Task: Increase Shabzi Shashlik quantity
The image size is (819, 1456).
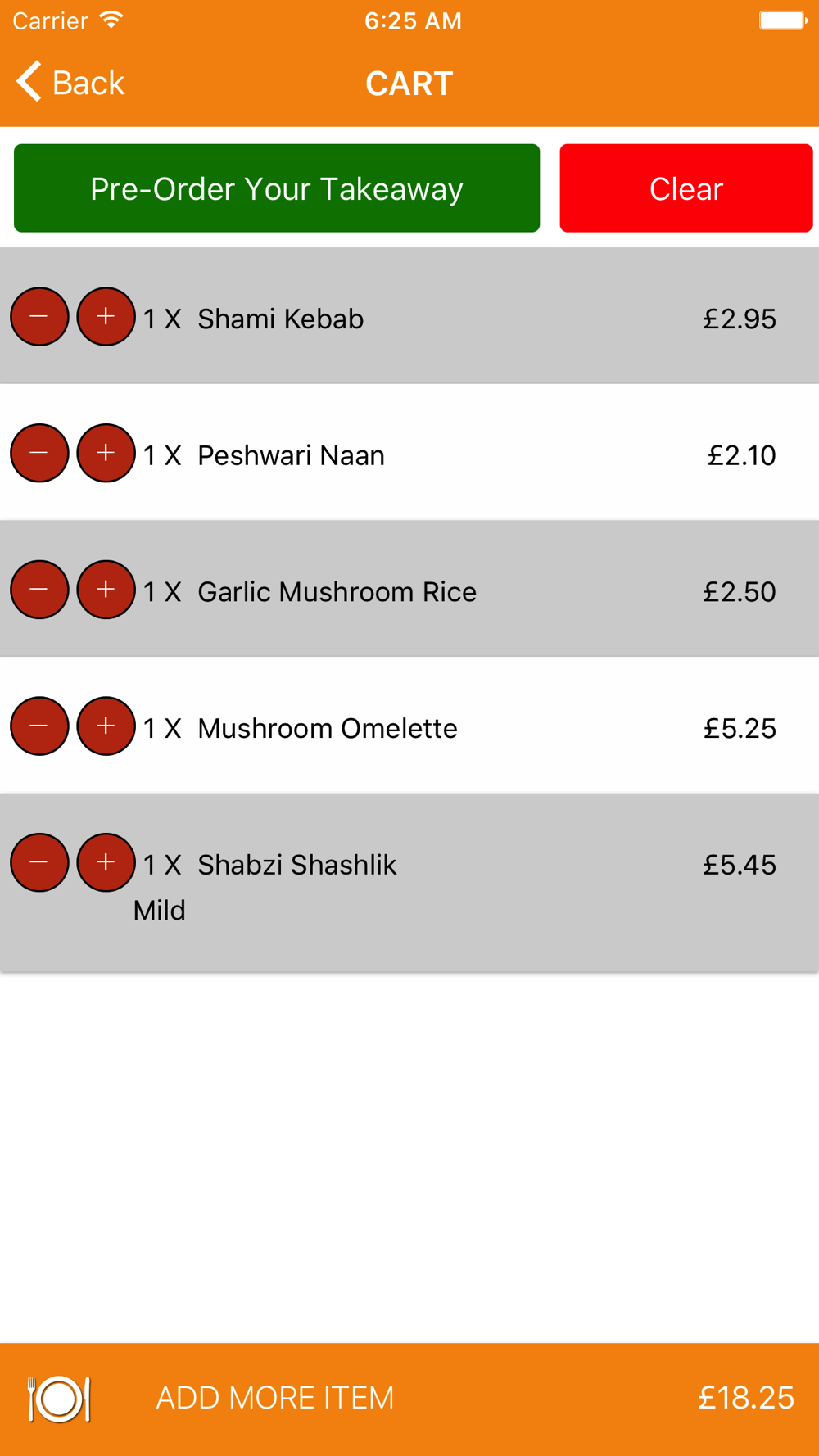Action: [106, 862]
